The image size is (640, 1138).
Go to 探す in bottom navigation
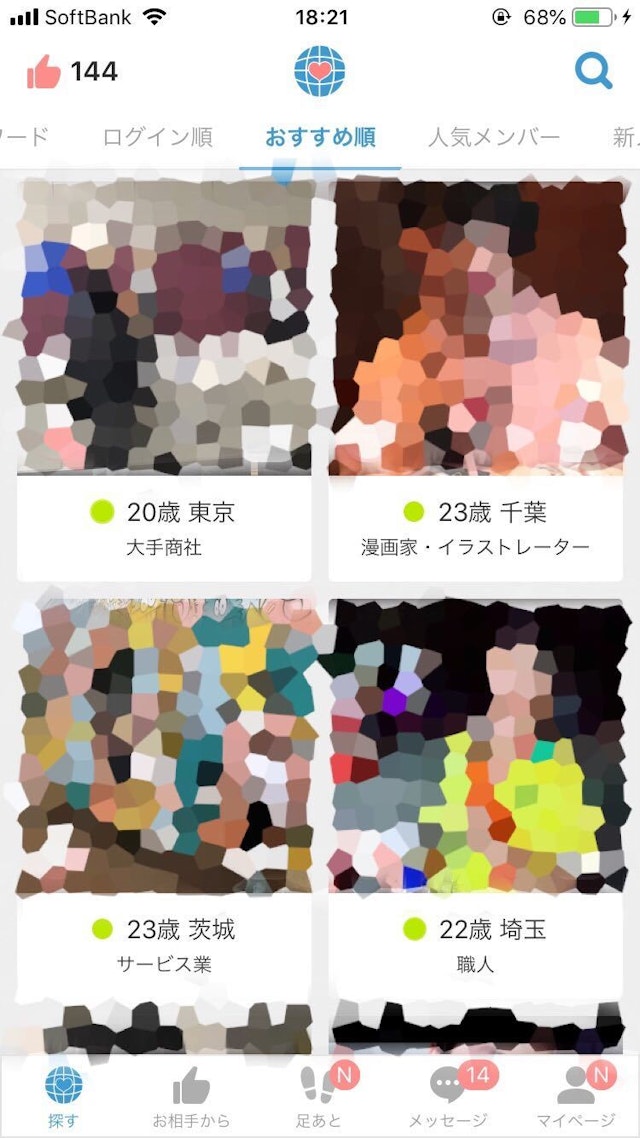pyautogui.click(x=63, y=1096)
